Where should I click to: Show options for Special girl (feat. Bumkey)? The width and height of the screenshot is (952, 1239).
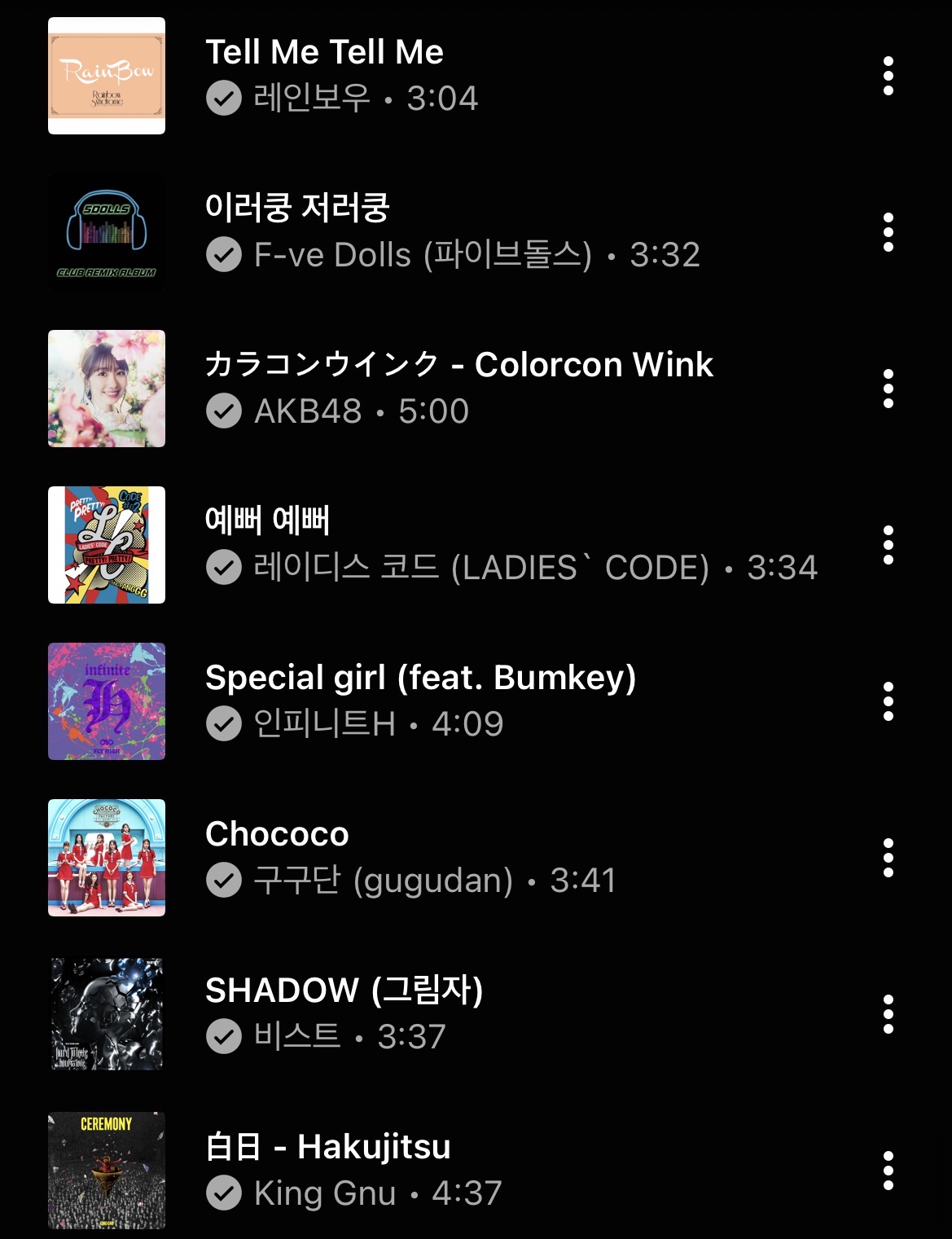tap(888, 701)
